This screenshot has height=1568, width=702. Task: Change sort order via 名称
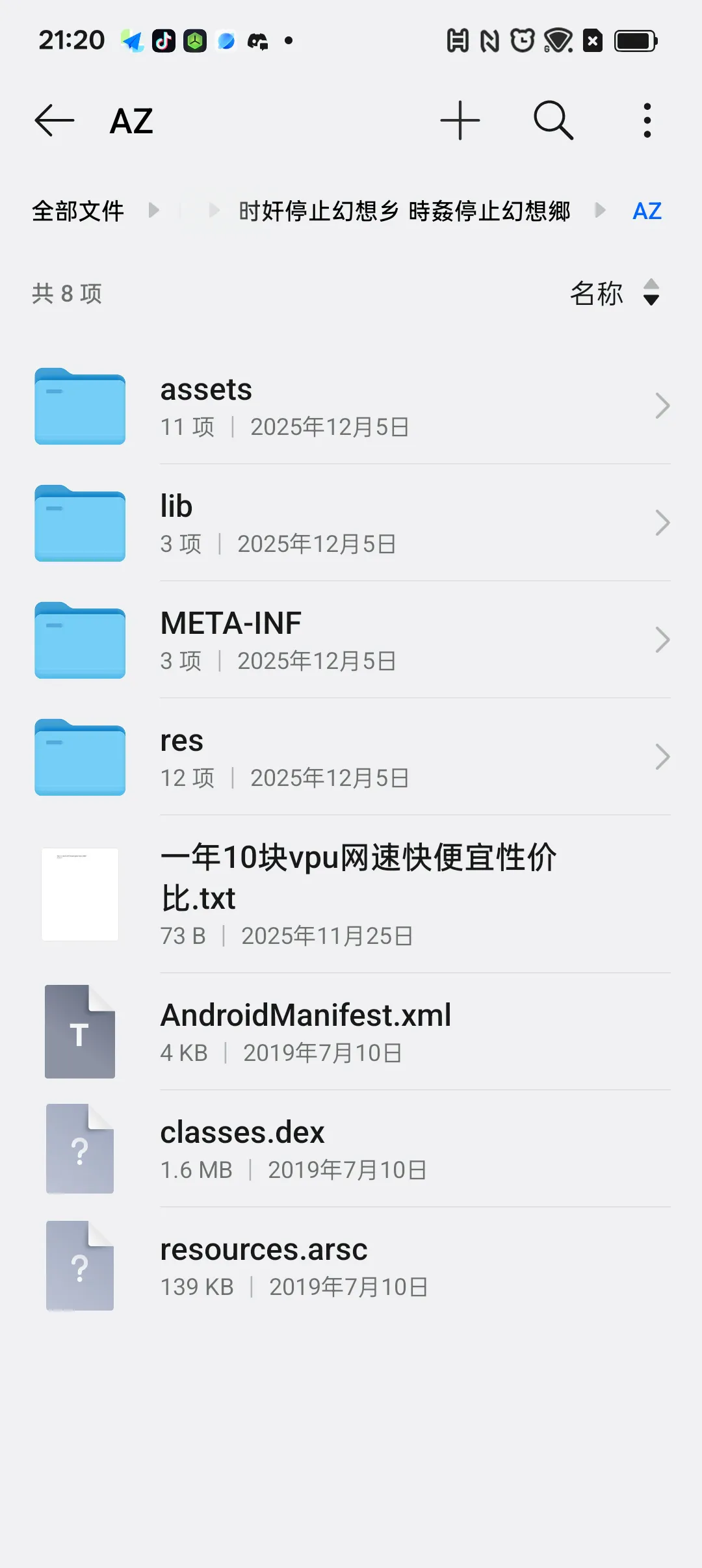click(x=614, y=293)
